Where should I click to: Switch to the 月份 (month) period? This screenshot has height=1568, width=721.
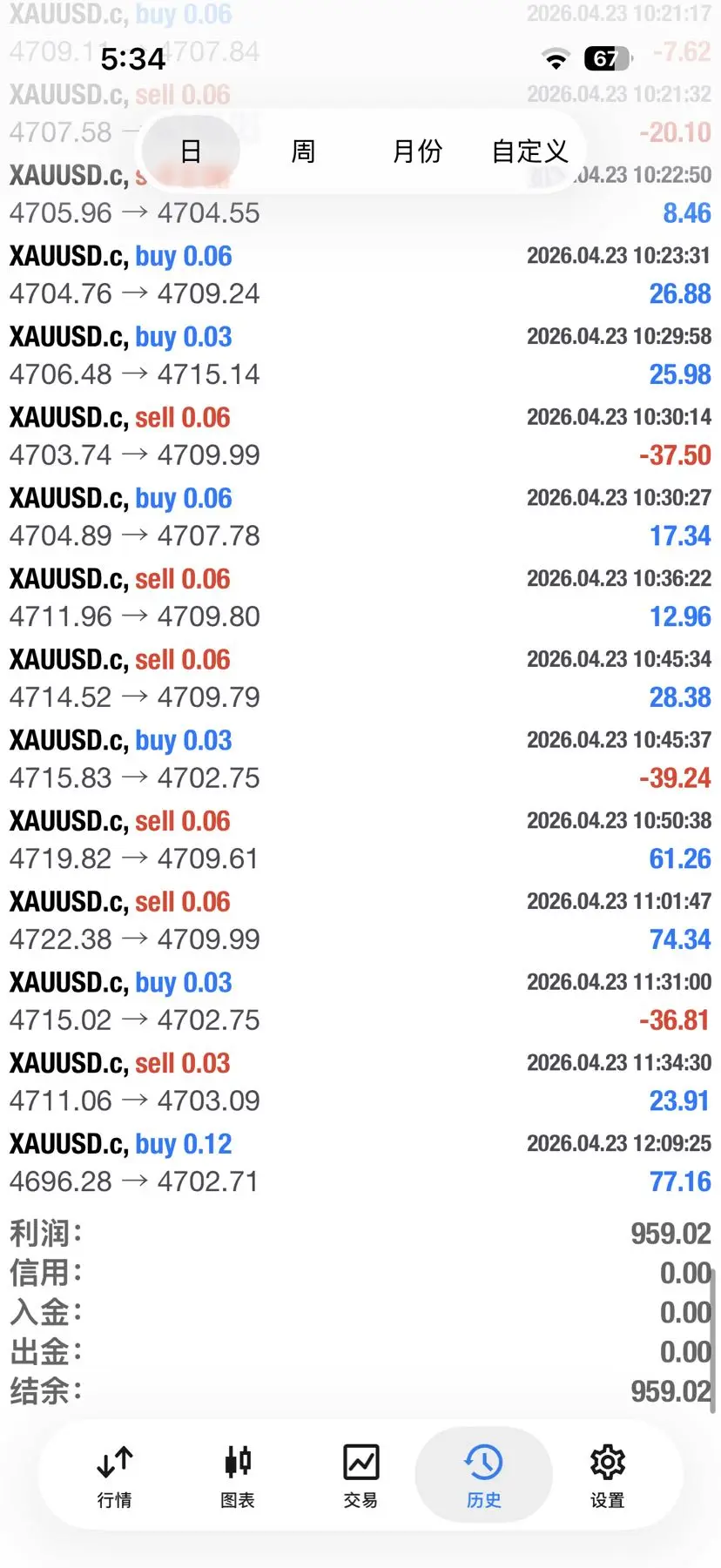click(x=417, y=151)
